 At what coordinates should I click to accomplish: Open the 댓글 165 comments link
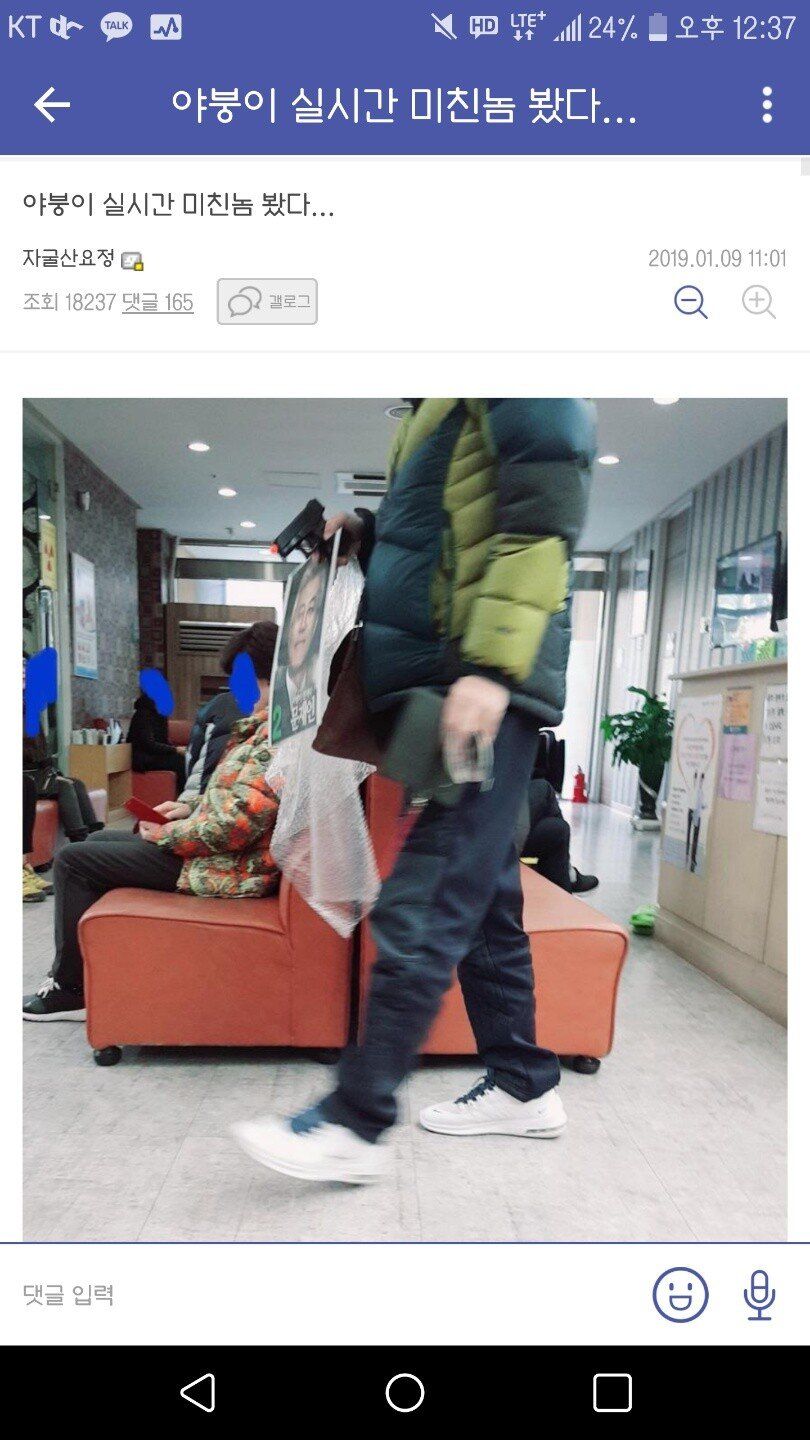(x=157, y=302)
